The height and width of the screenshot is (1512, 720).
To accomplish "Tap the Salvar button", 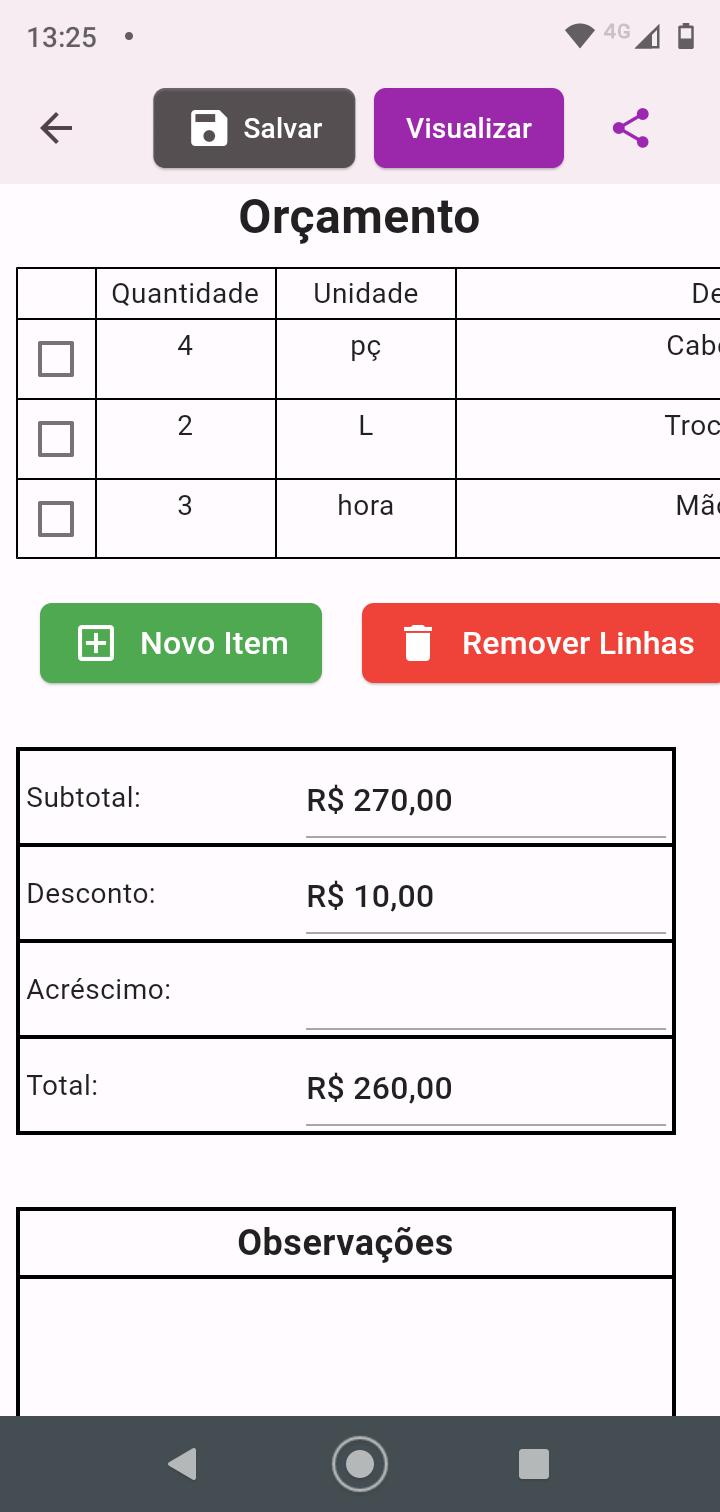I will pos(254,128).
